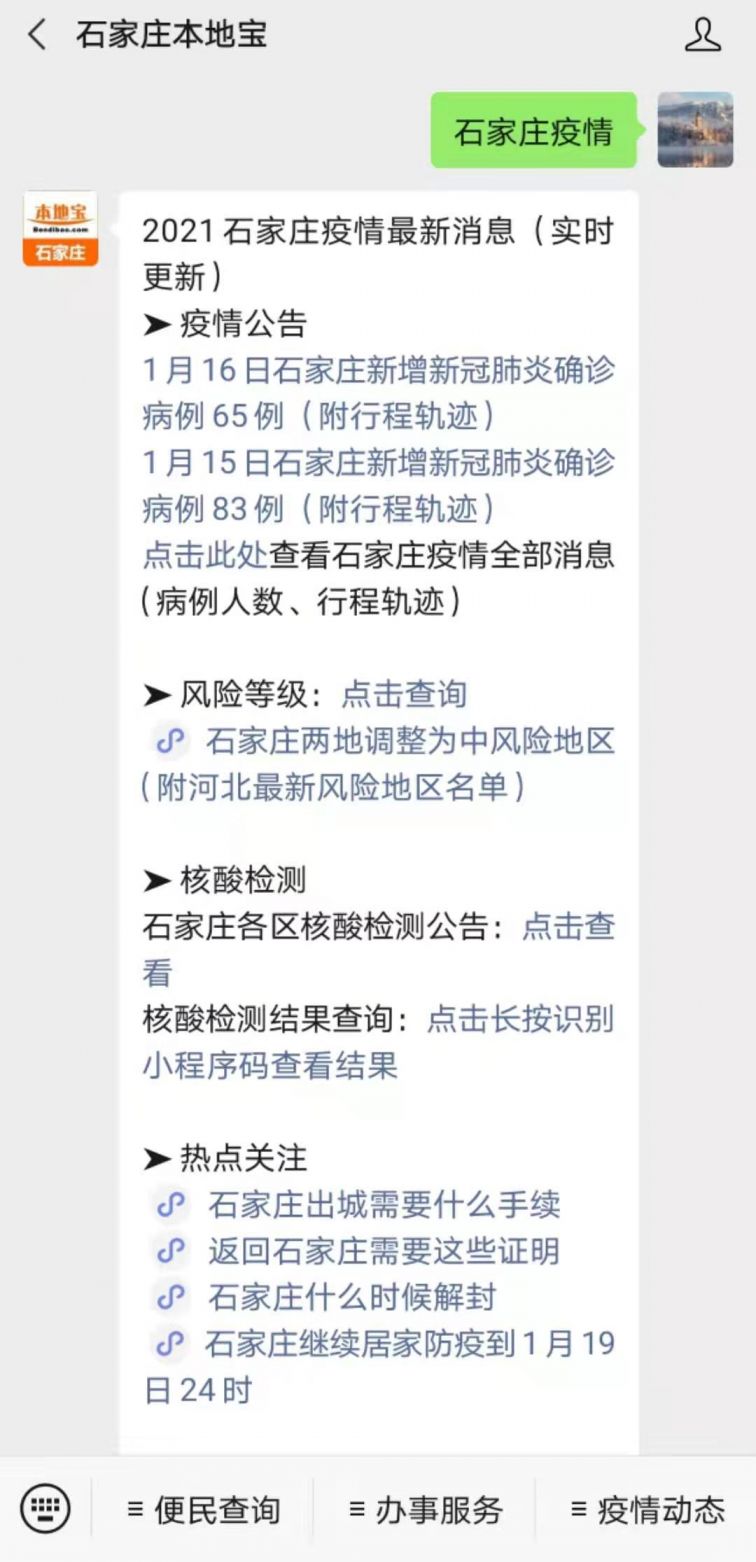Click 点击长按识别 for test result mini program
The image size is (756, 1562).
(520, 1019)
